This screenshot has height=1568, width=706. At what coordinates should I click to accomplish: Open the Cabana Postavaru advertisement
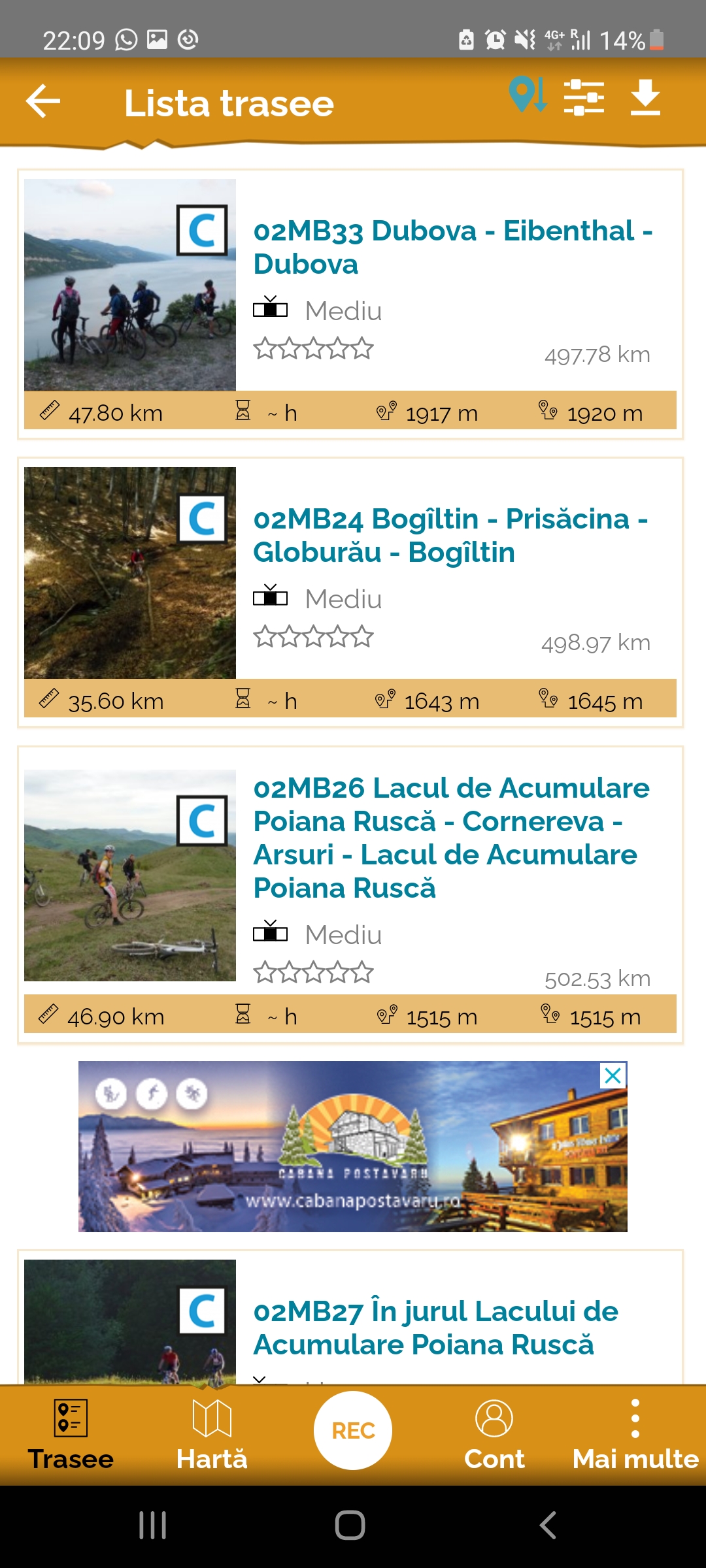click(353, 1147)
